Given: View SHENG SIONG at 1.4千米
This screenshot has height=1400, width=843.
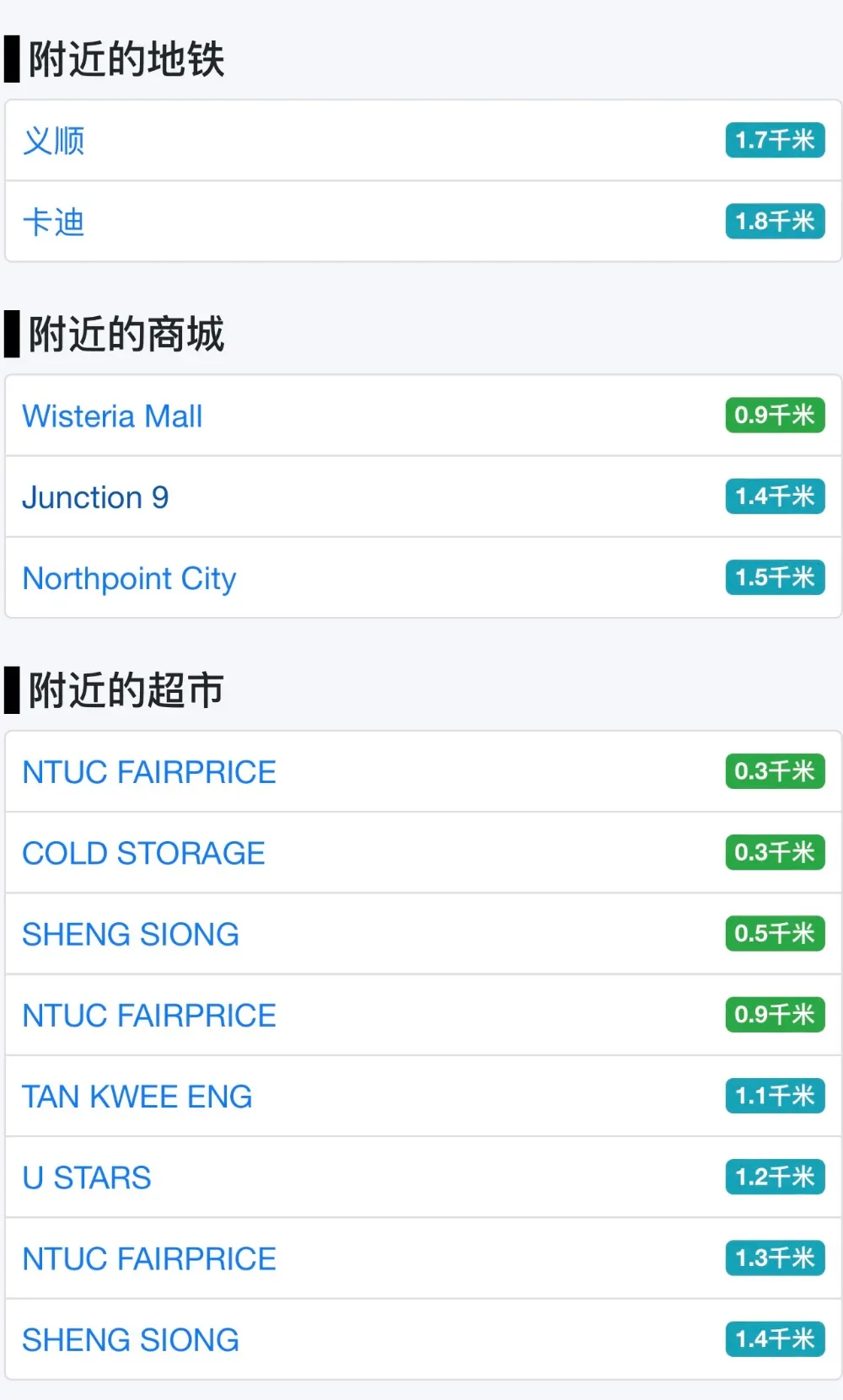Looking at the screenshot, I should tap(423, 1339).
